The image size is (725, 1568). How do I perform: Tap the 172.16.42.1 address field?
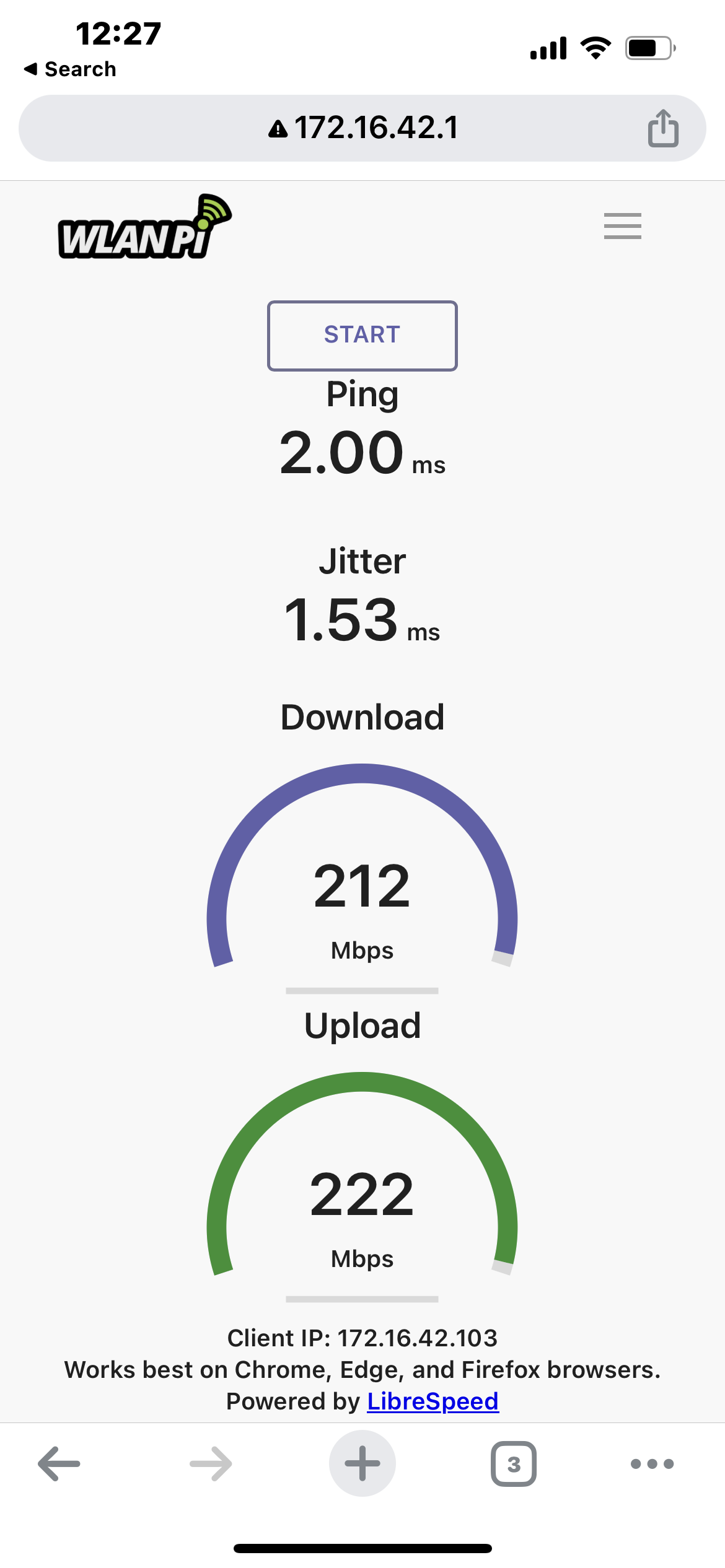point(362,128)
